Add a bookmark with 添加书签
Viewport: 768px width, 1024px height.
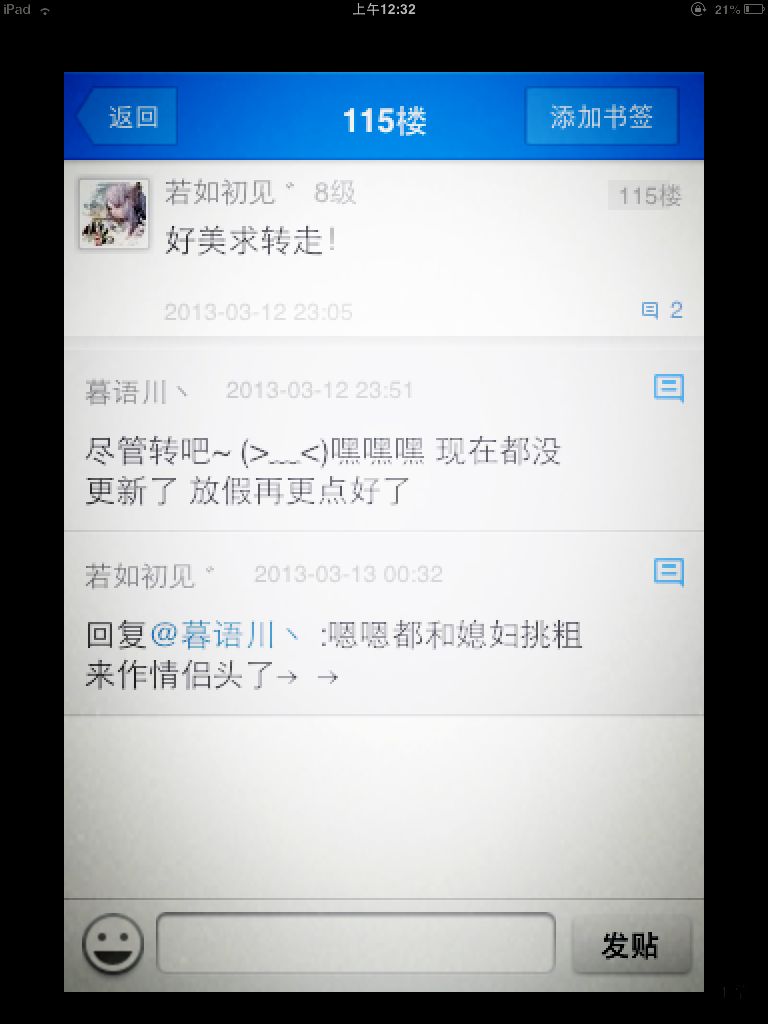click(x=601, y=116)
